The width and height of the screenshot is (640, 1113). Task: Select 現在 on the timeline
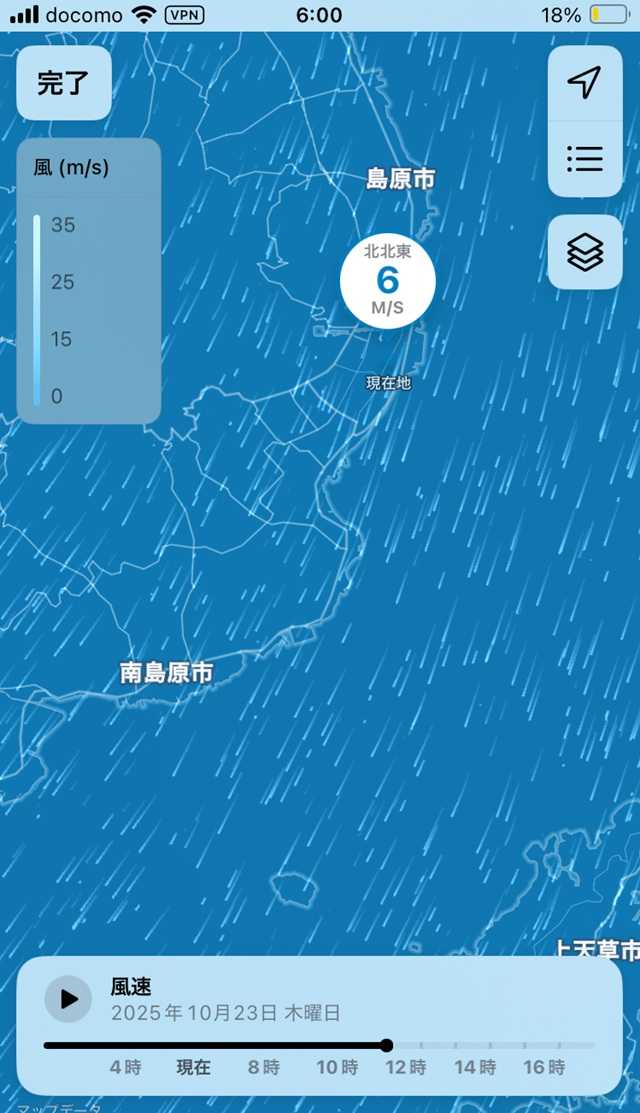[193, 1067]
